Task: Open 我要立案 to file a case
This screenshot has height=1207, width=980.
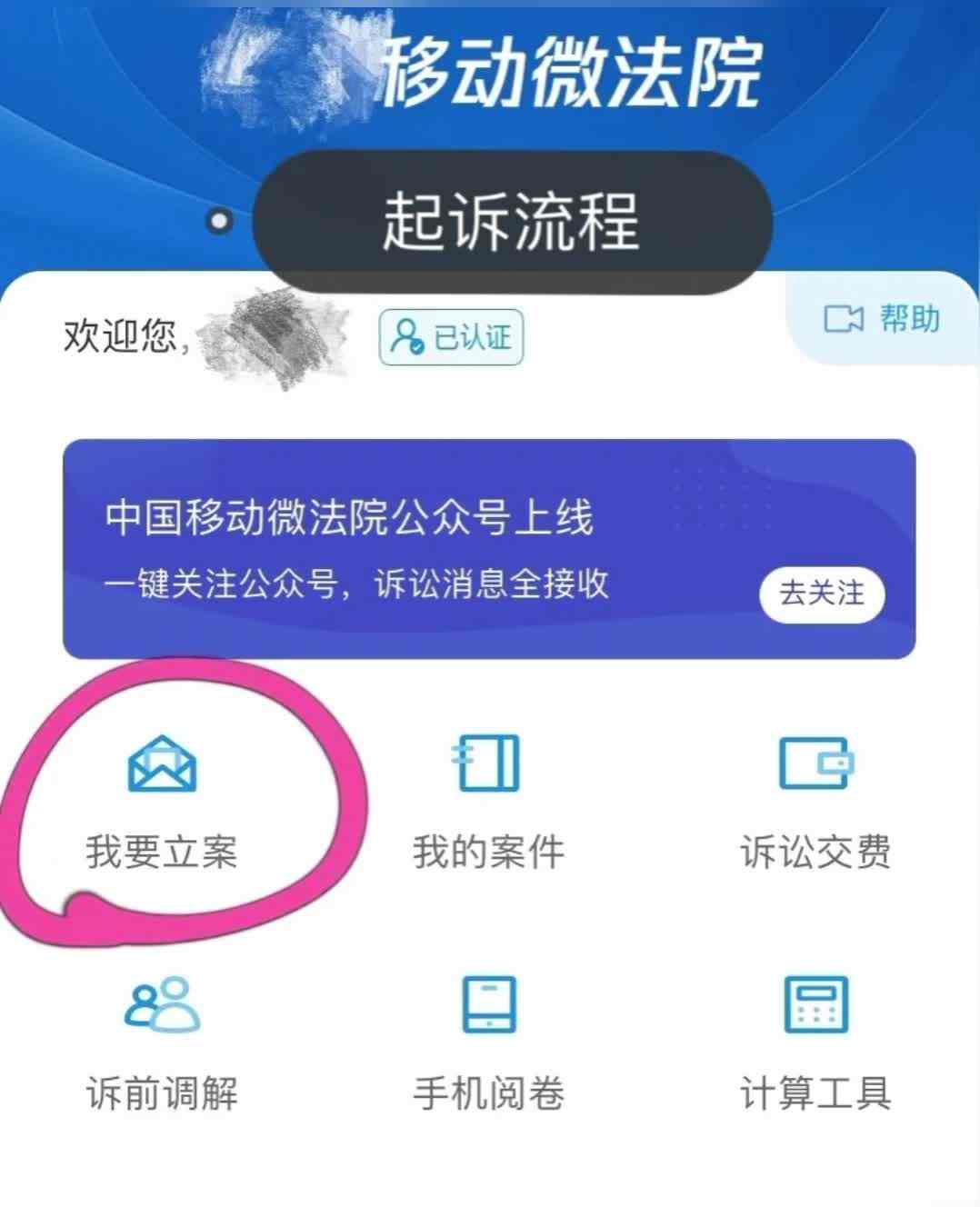Action: 162,800
